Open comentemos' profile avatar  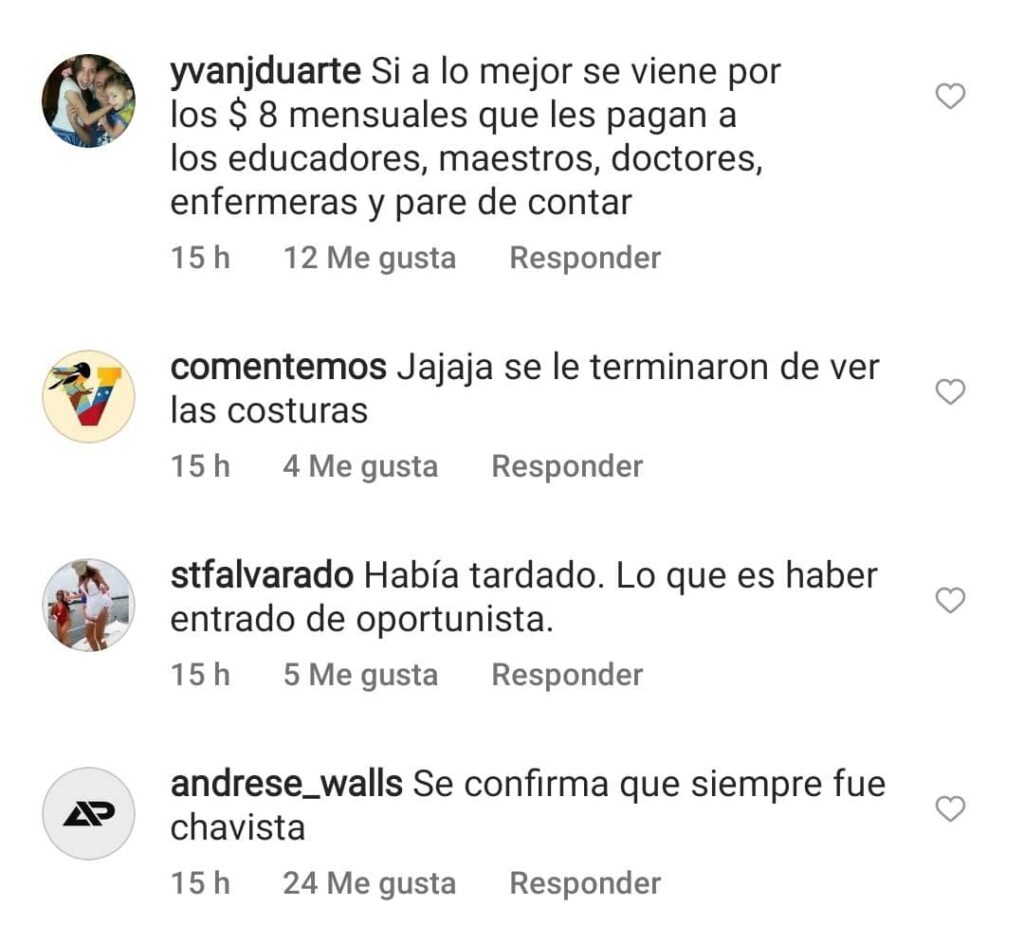[x=88, y=397]
